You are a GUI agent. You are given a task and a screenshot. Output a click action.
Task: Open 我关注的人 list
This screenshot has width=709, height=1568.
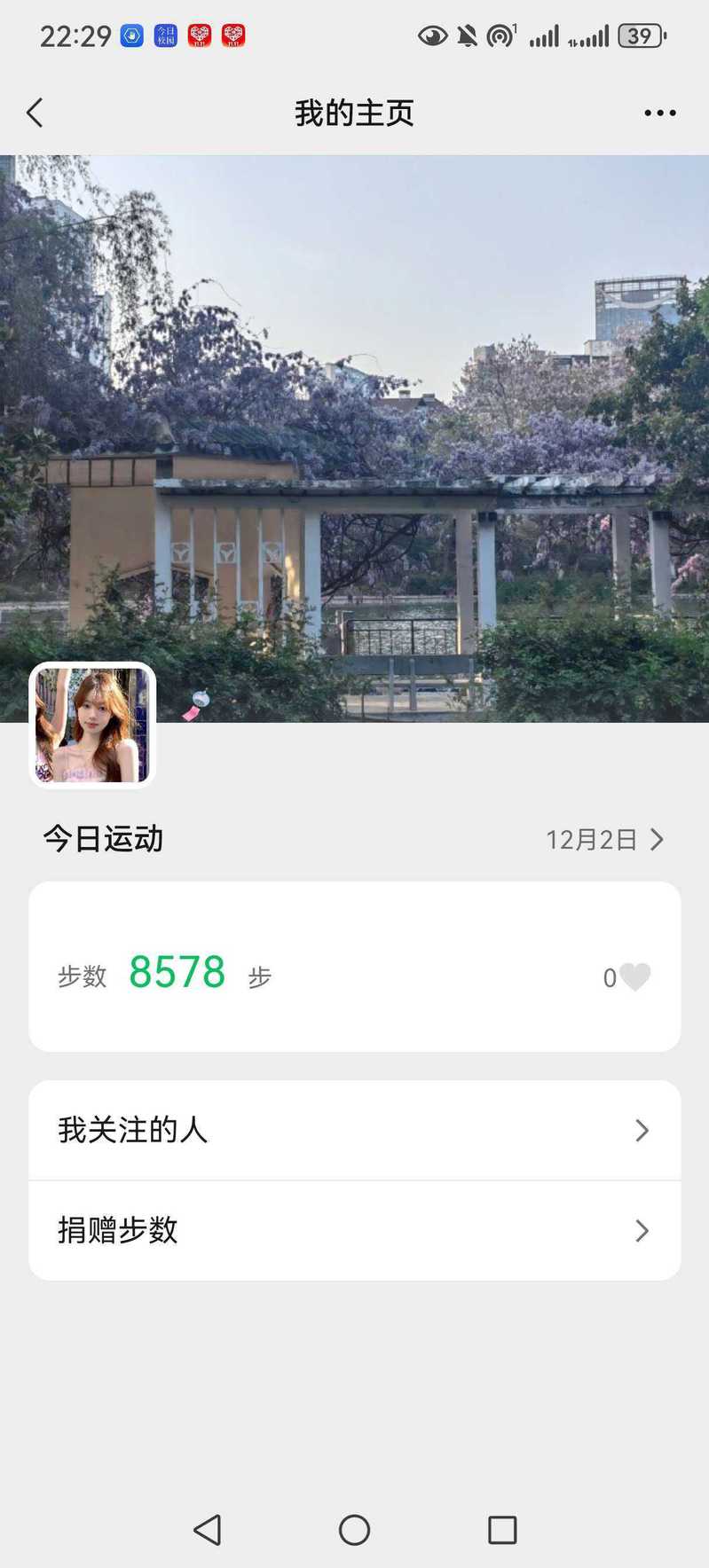pyautogui.click(x=354, y=1130)
